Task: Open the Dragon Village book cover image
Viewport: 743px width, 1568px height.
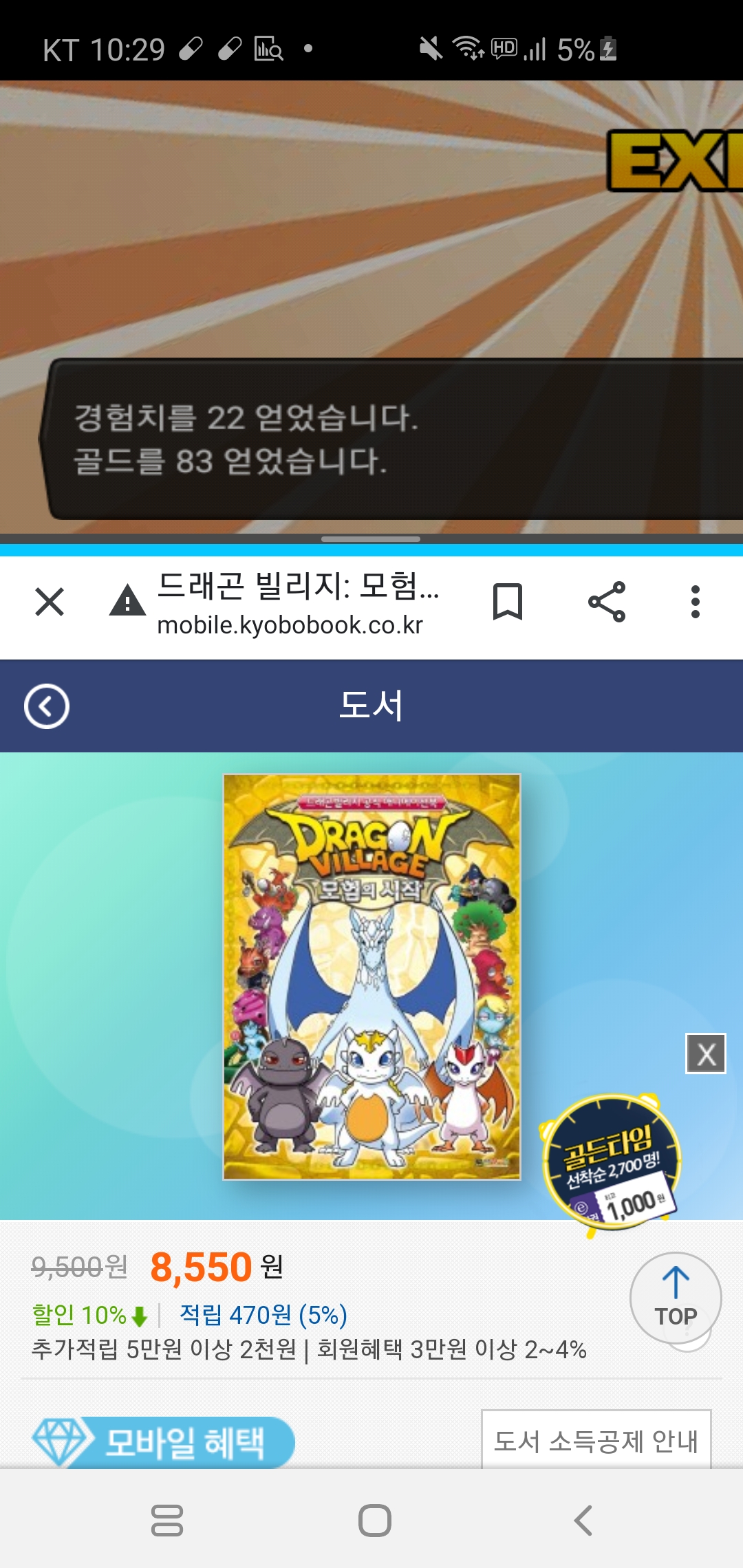Action: point(372,977)
